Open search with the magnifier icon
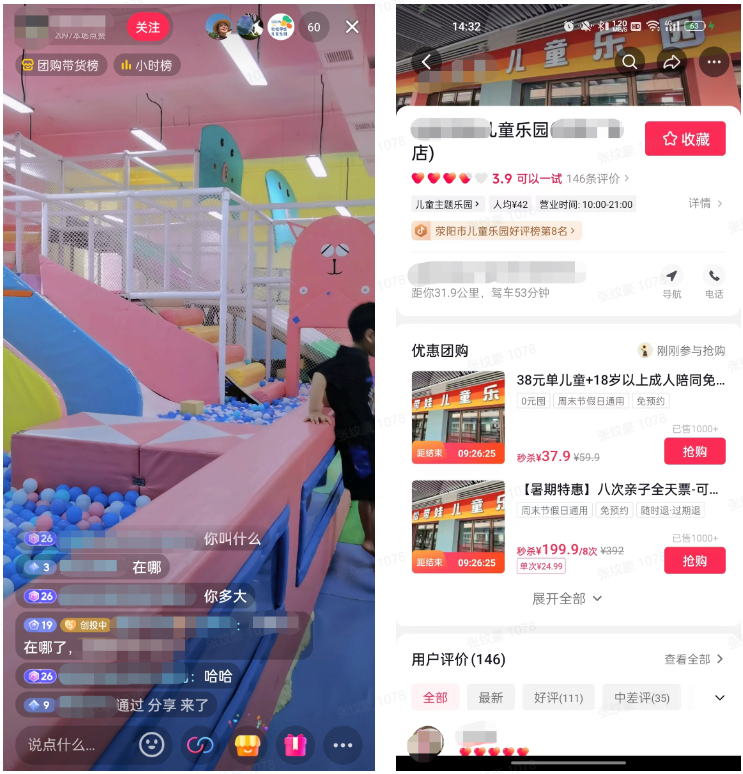The image size is (743, 774). pyautogui.click(x=630, y=61)
